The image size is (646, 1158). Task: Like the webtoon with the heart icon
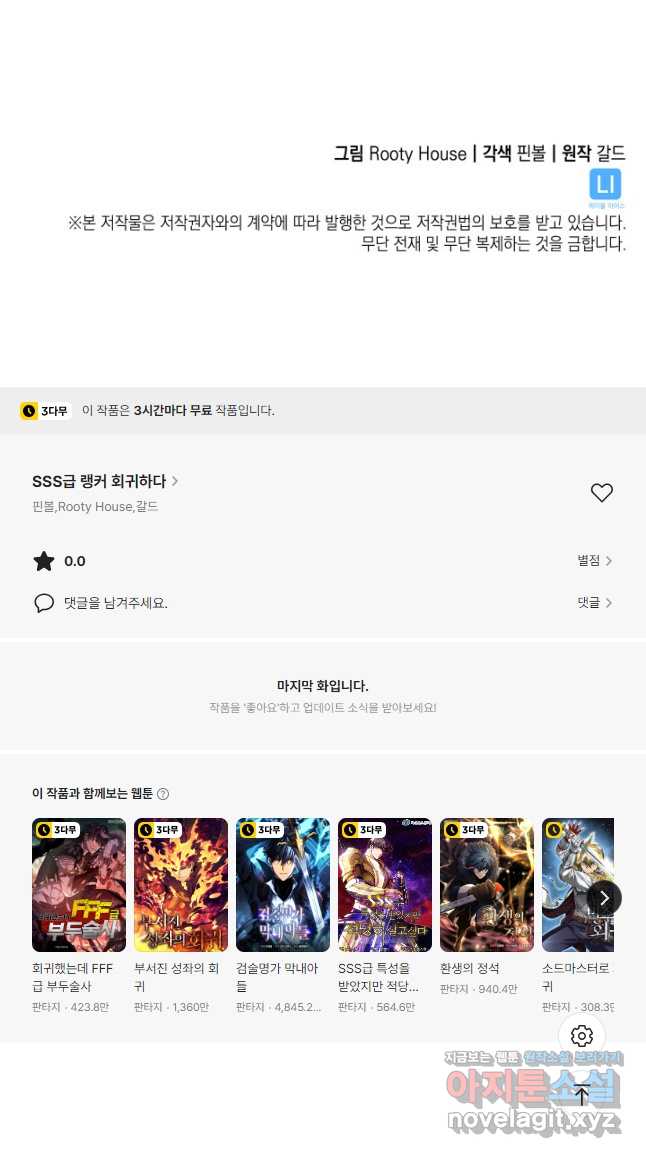pos(601,493)
